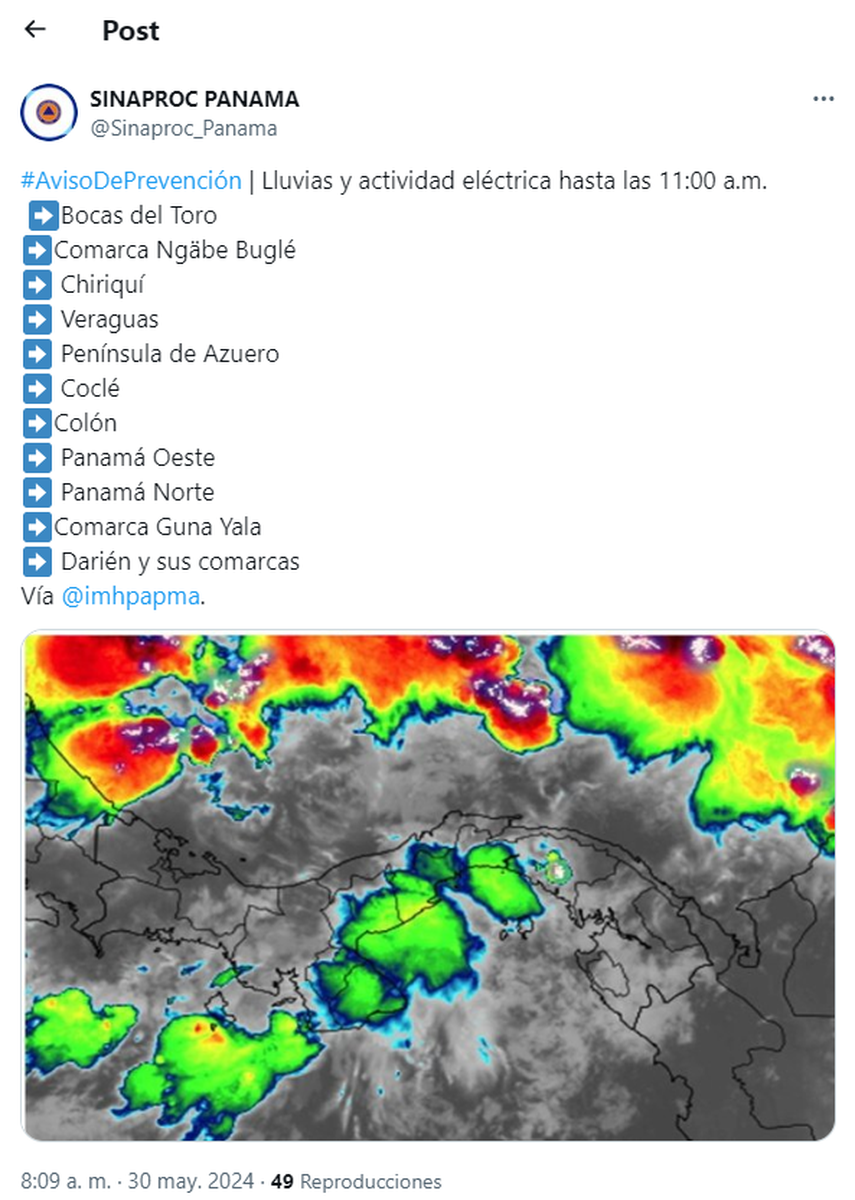Screen dimensions: 855x1200
Task: Open the #AvisoDePrevención hashtag
Action: coord(131,181)
